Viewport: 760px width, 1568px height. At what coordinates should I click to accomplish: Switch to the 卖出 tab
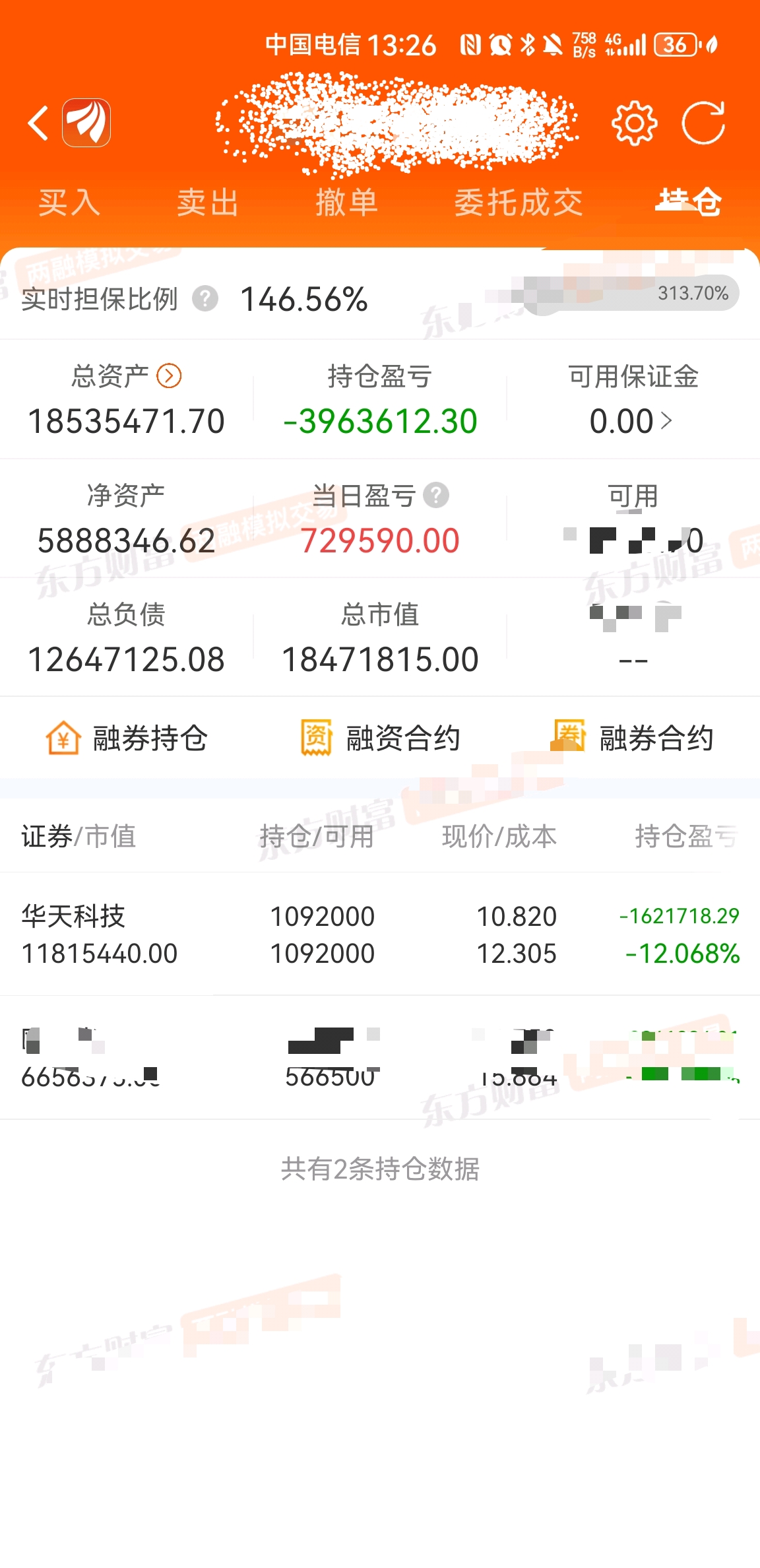(x=208, y=202)
